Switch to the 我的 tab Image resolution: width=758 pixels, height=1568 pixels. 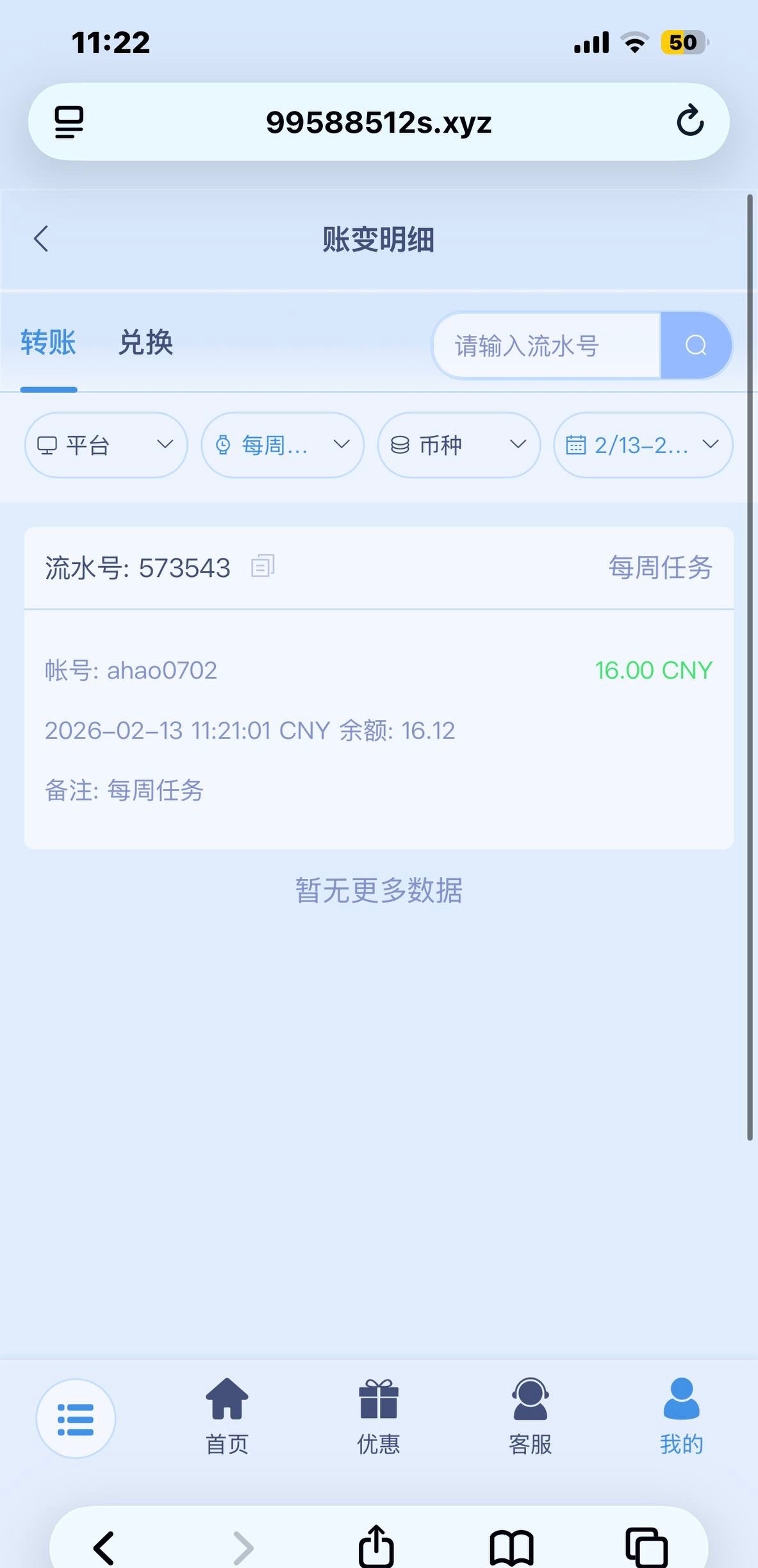(x=681, y=1417)
